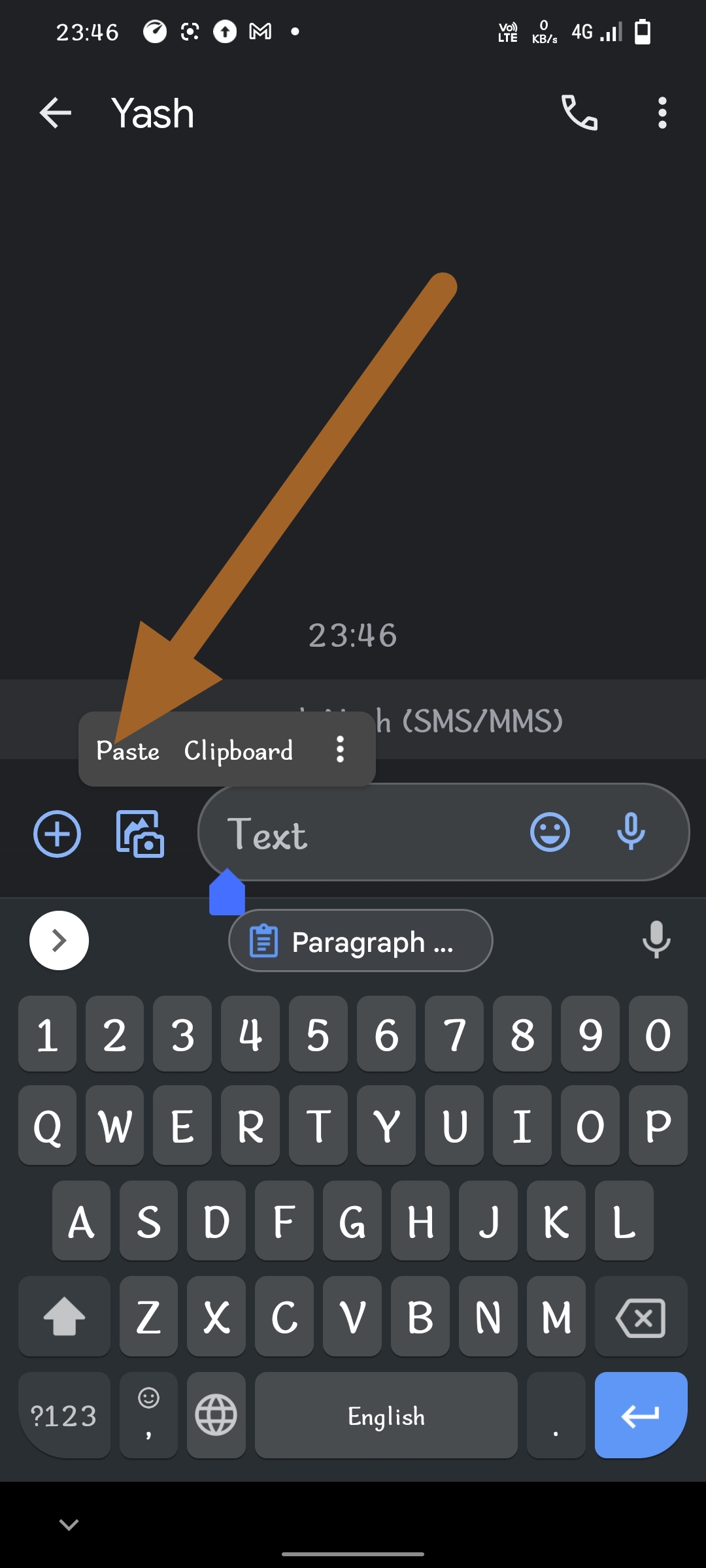The height and width of the screenshot is (1568, 706).
Task: Select Paste from the popup menu
Action: pos(128,751)
